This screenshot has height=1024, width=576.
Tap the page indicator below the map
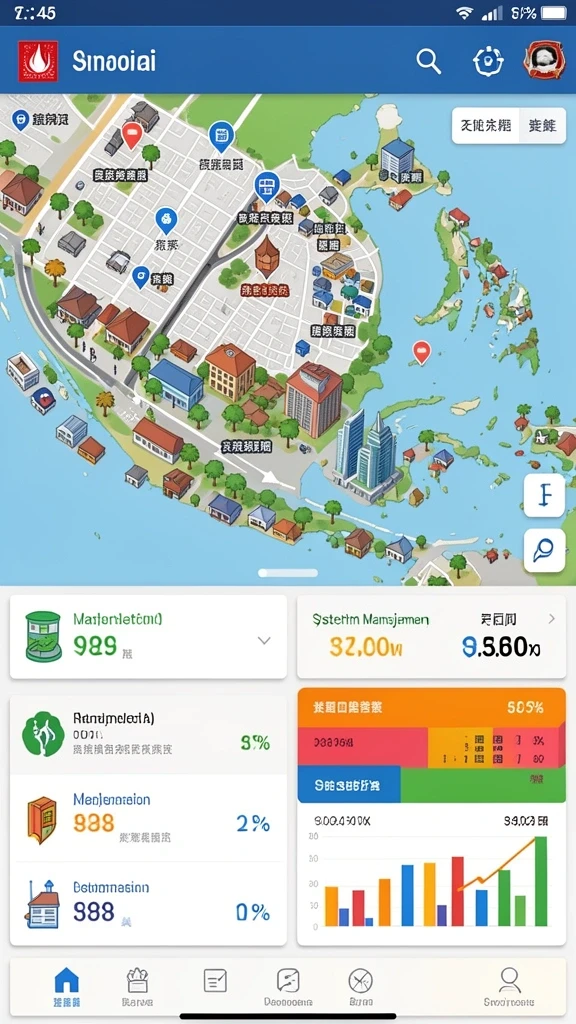tap(288, 573)
